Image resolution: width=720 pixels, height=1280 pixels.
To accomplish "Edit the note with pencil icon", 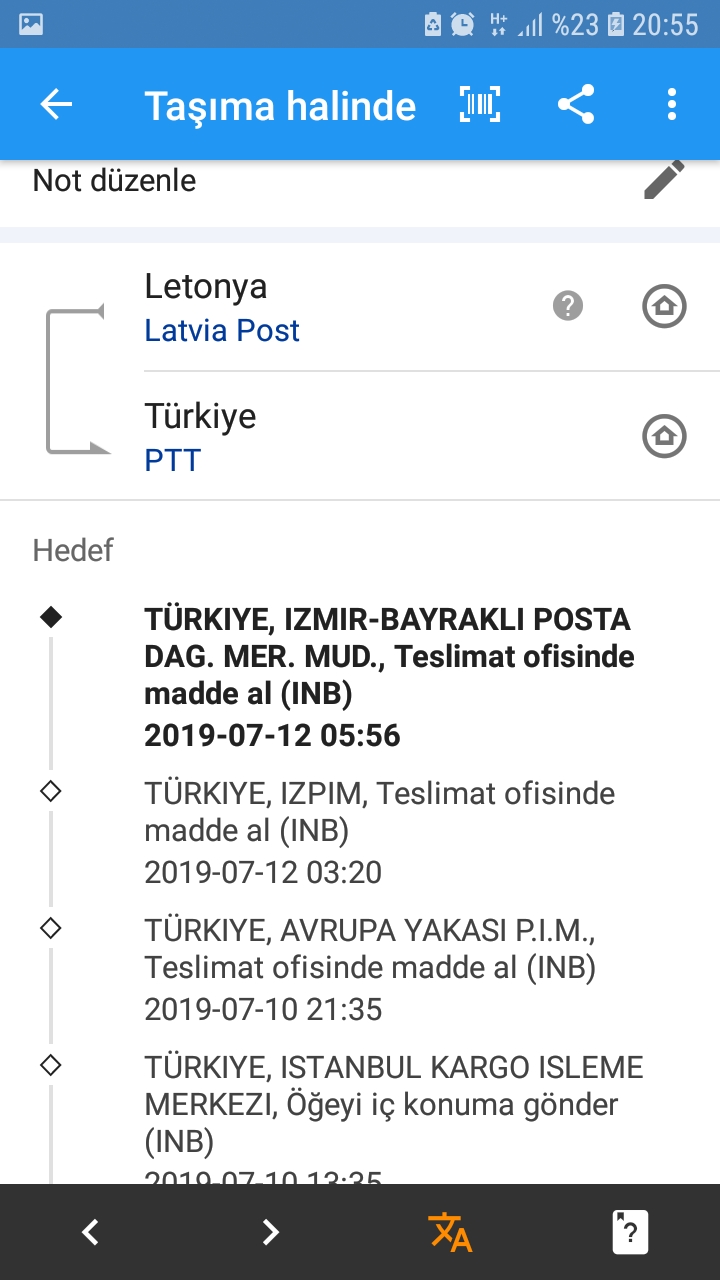I will pyautogui.click(x=664, y=180).
